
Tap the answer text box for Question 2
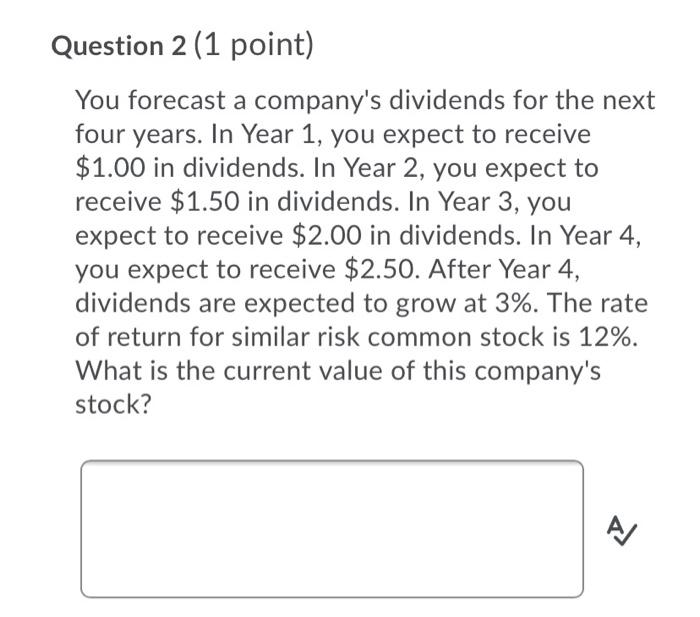[332, 528]
